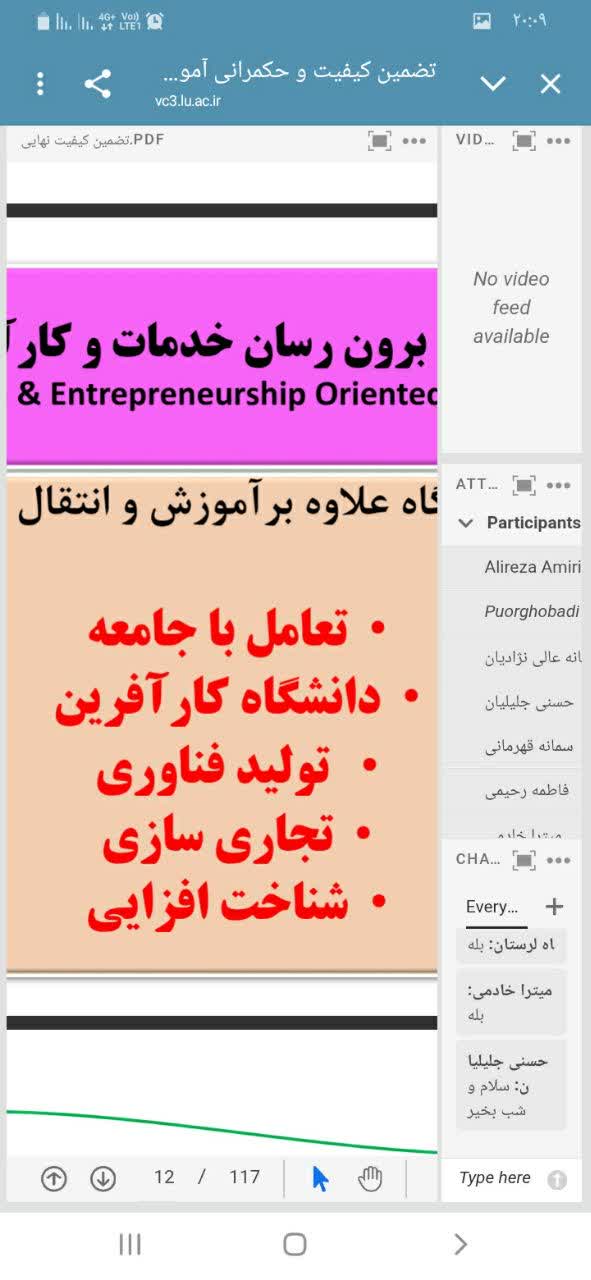Image resolution: width=591 pixels, height=1280 pixels.
Task: Maximize the PDF share pod
Action: point(380,141)
